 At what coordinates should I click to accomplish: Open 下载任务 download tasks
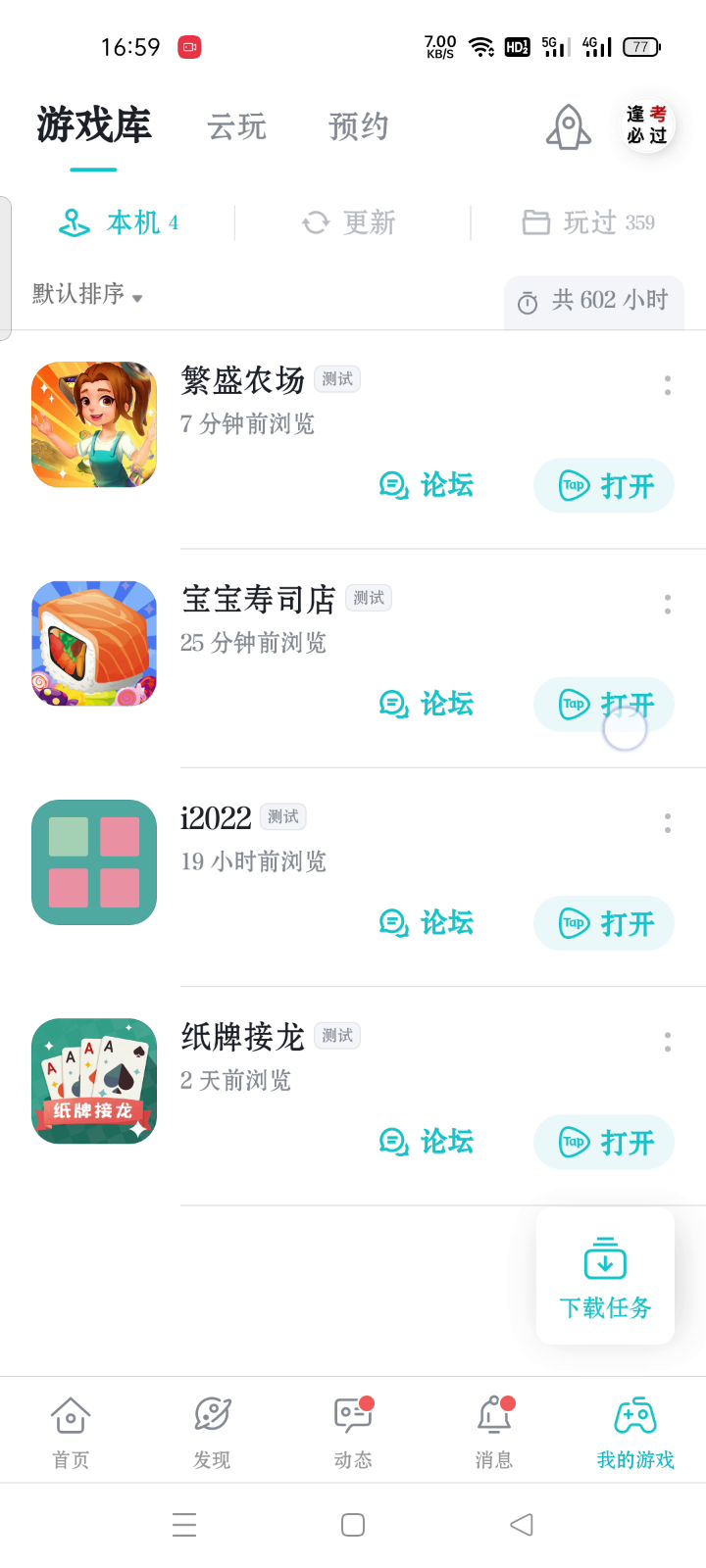point(605,1276)
